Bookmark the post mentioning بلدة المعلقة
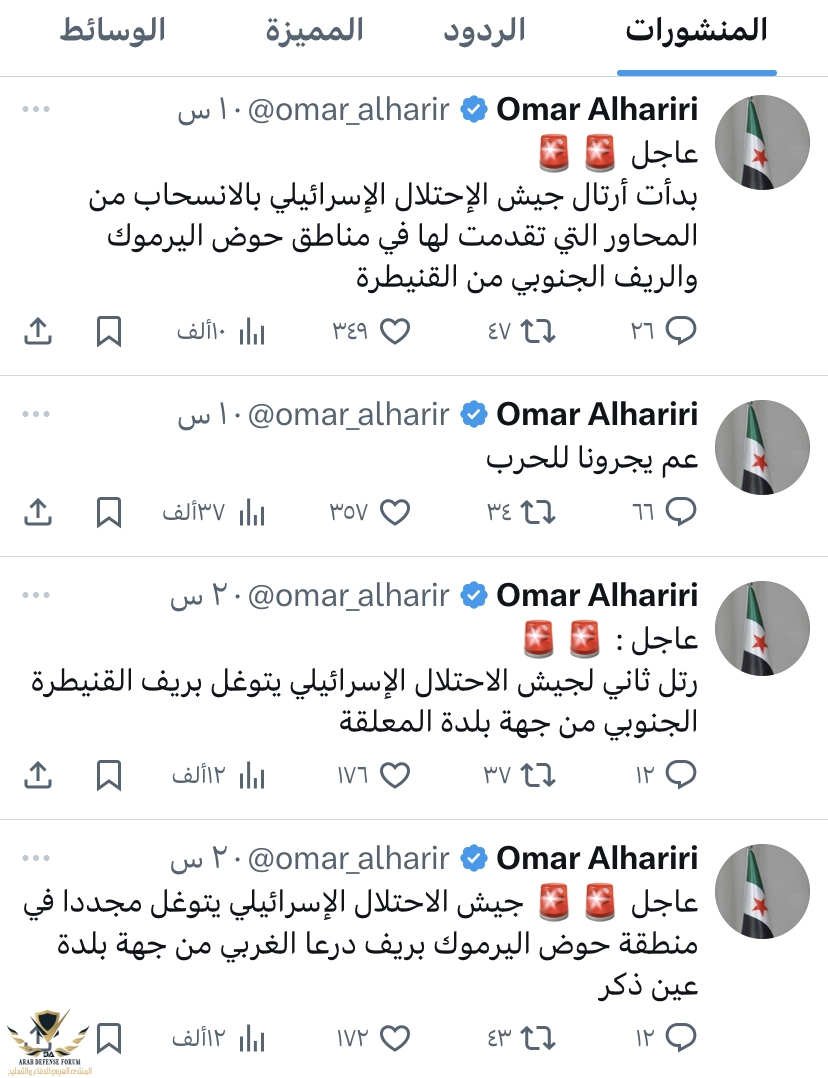This screenshot has height=1078, width=828. click(109, 775)
